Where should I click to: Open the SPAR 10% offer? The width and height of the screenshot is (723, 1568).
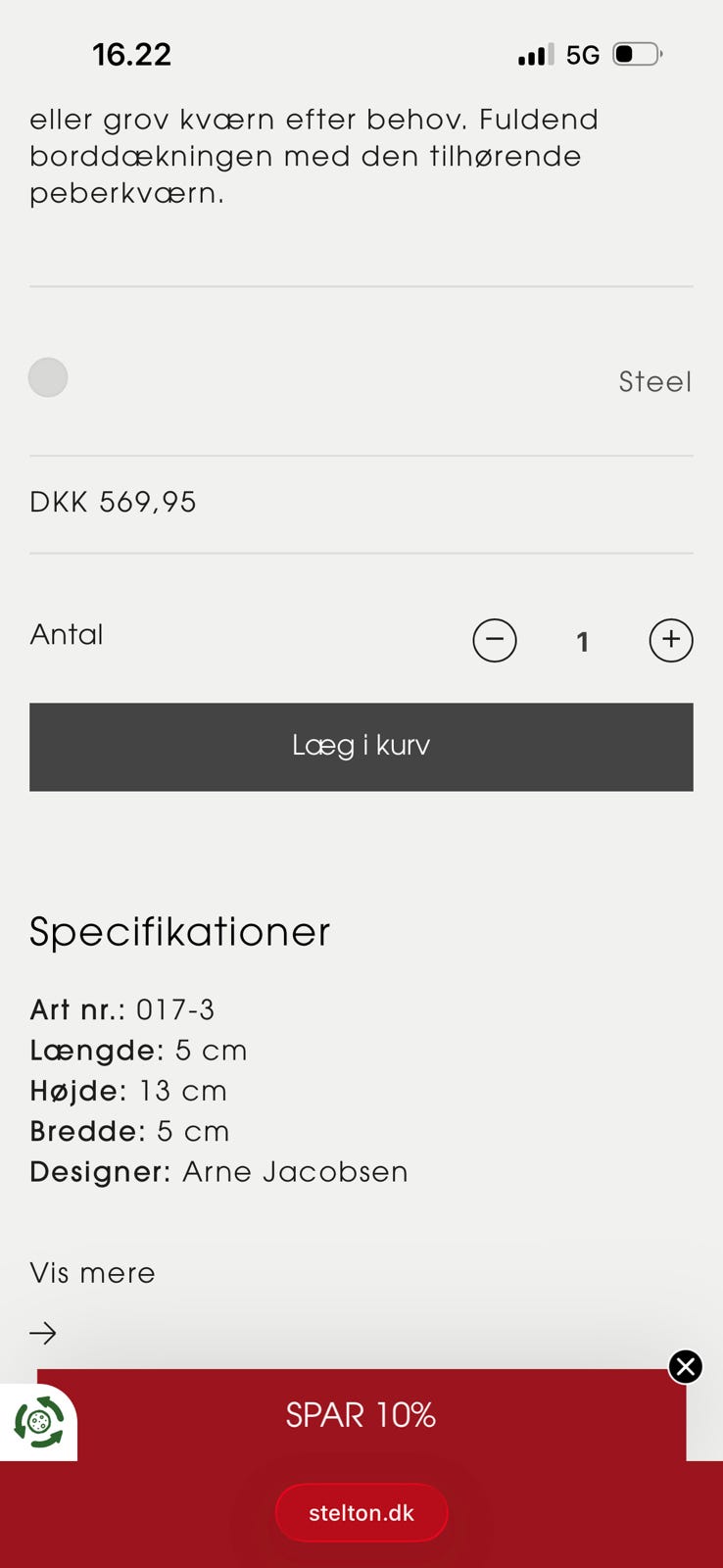click(x=361, y=1414)
